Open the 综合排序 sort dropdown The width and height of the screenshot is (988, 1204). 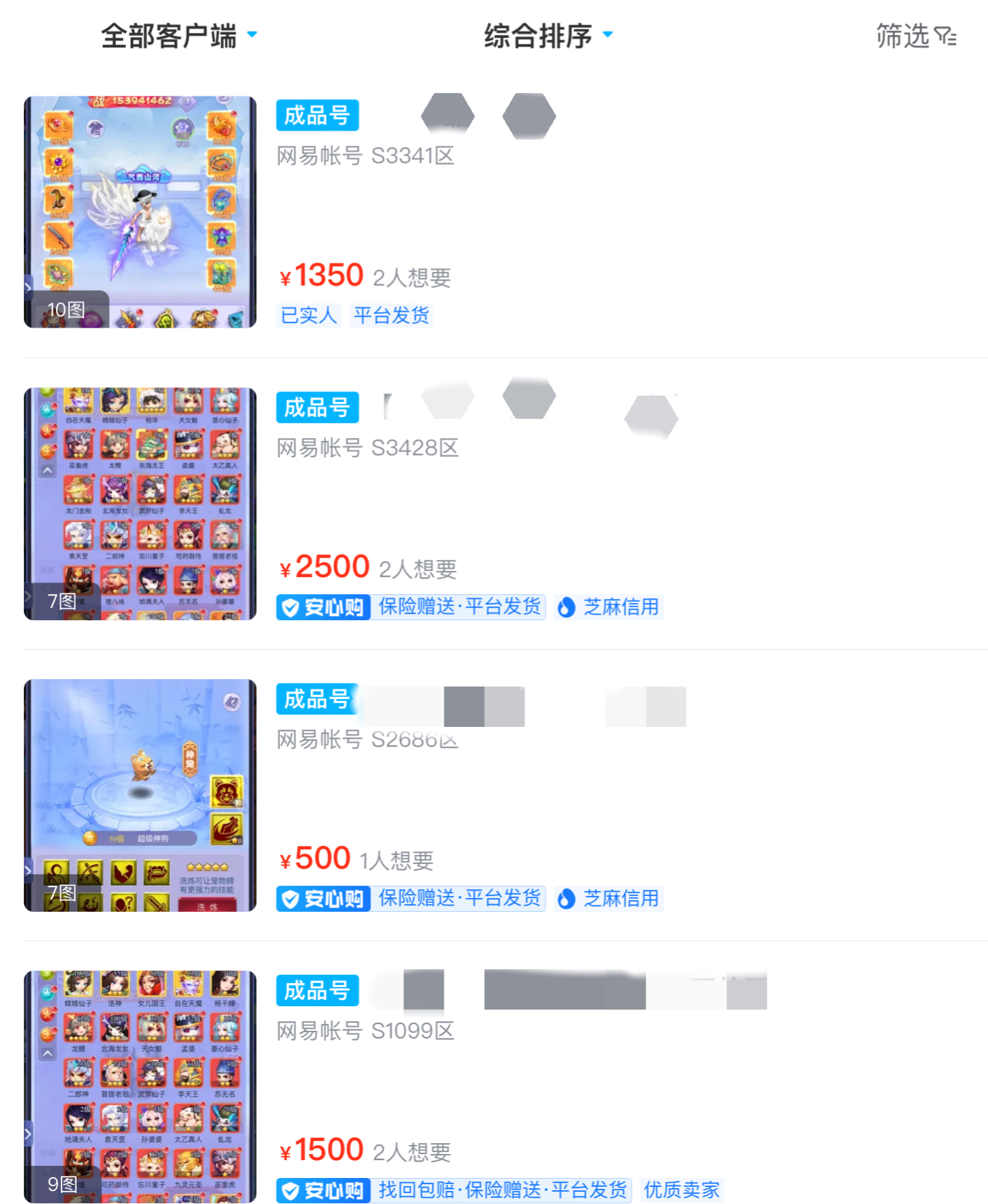(x=547, y=36)
